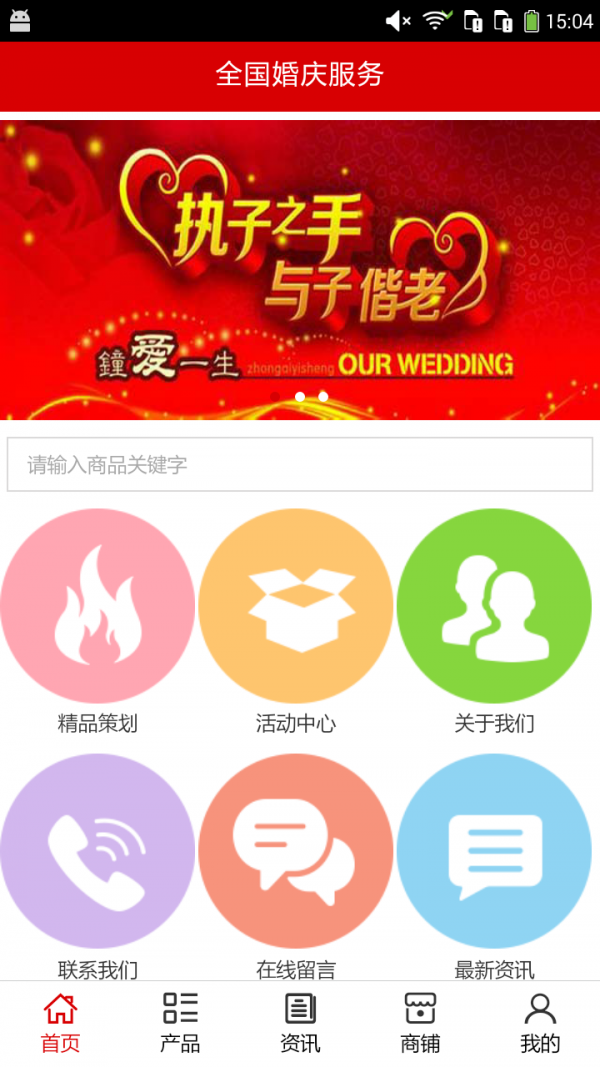Switch to the 资讯 tab
This screenshot has height=1067, width=600.
click(300, 1023)
